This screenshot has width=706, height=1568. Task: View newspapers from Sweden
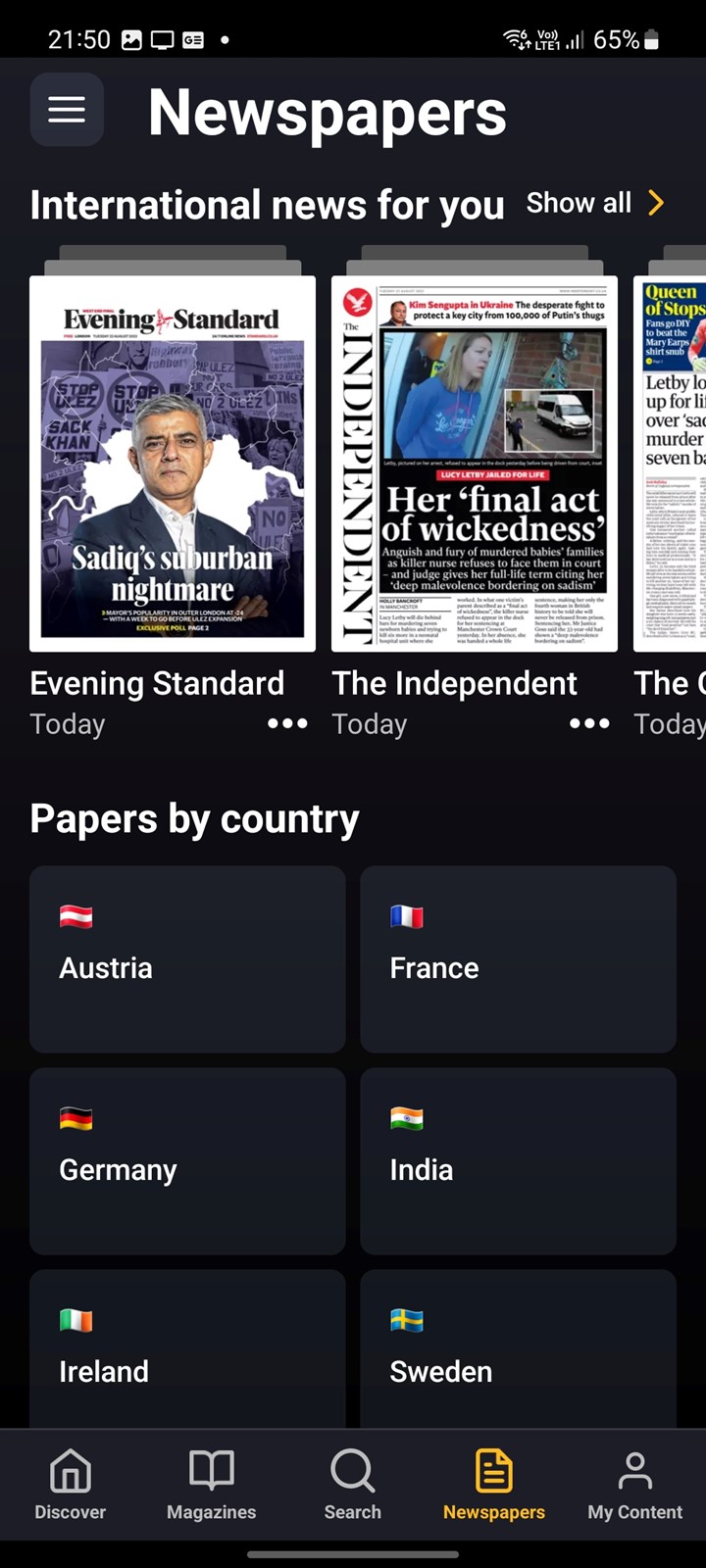coord(518,1349)
